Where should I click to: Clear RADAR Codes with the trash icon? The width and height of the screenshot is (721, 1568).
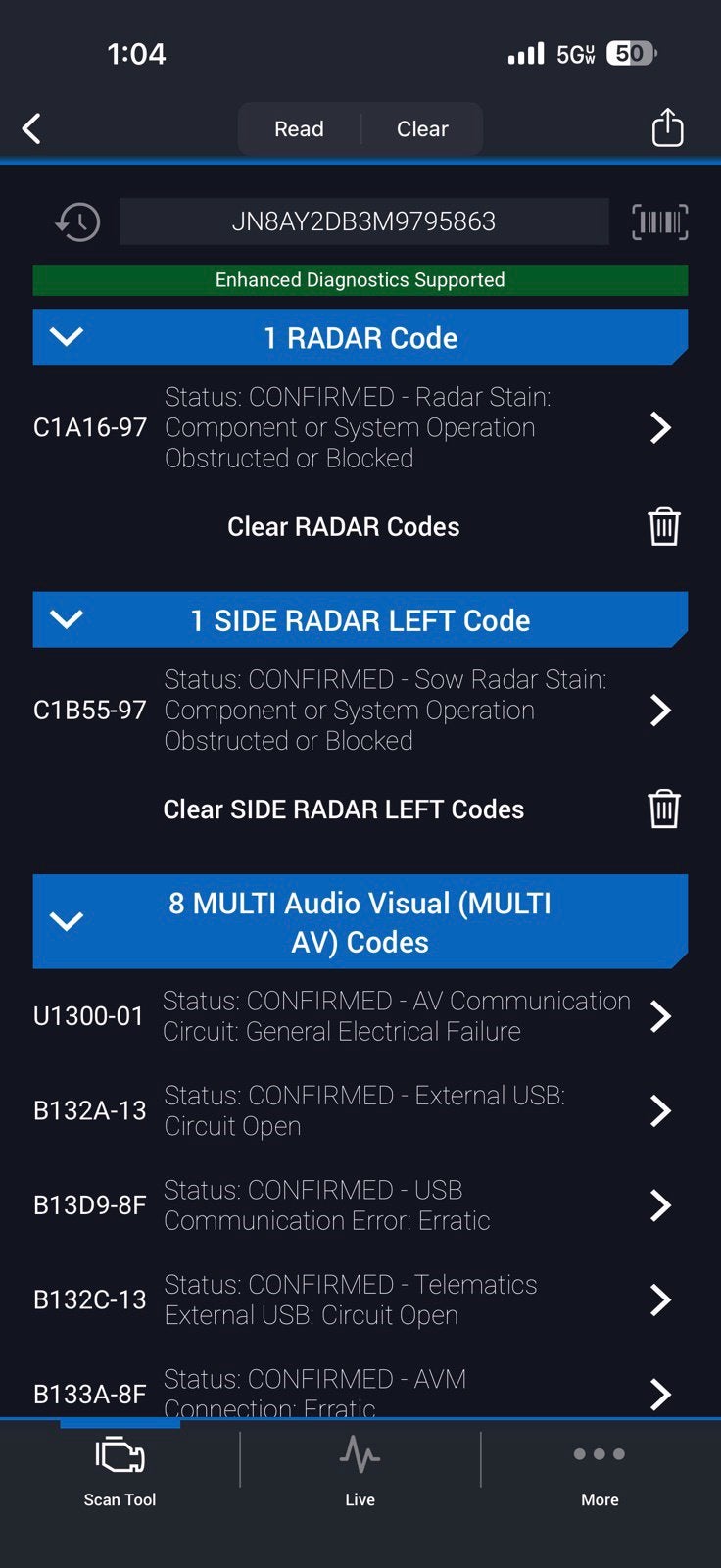click(663, 526)
